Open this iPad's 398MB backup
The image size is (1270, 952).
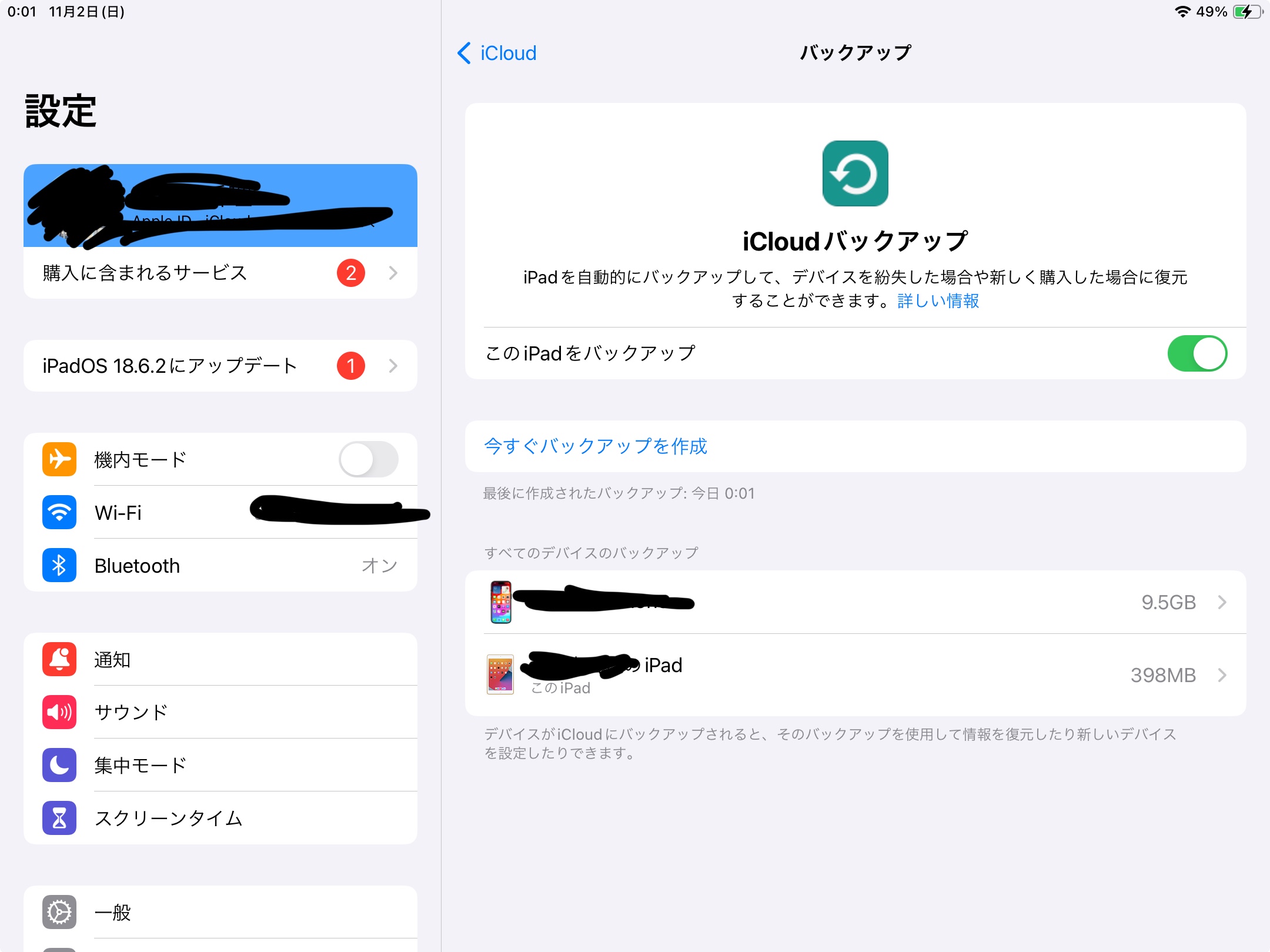[855, 674]
